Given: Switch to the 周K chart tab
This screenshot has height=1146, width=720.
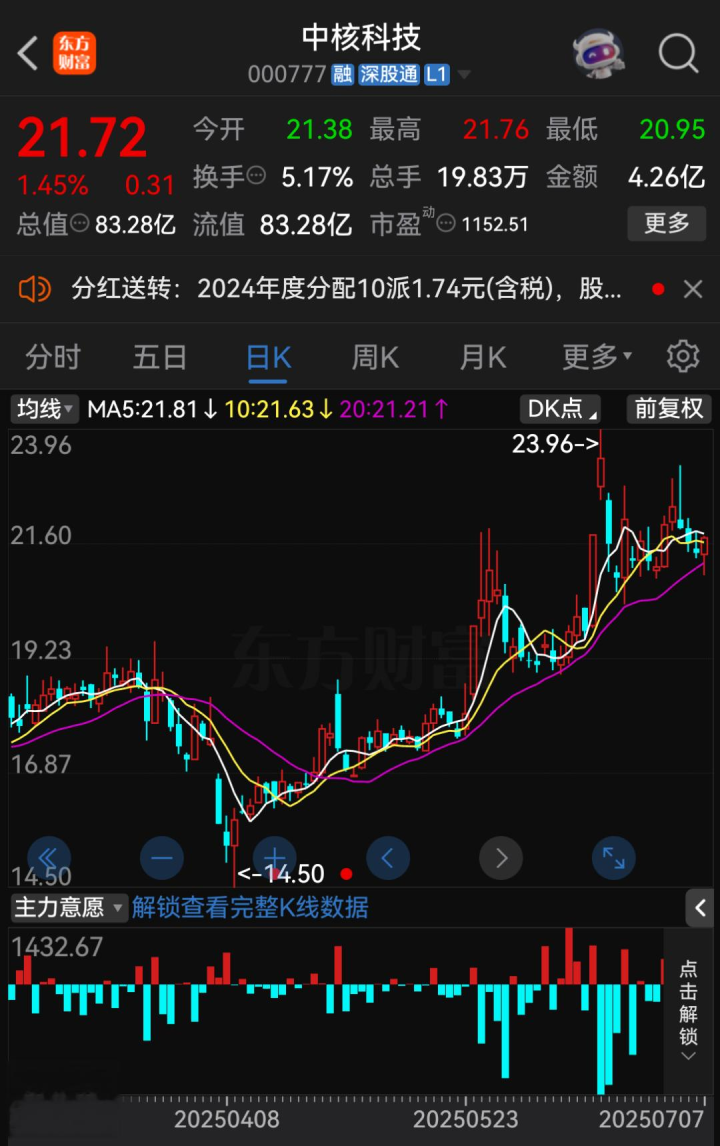Looking at the screenshot, I should pos(375,356).
